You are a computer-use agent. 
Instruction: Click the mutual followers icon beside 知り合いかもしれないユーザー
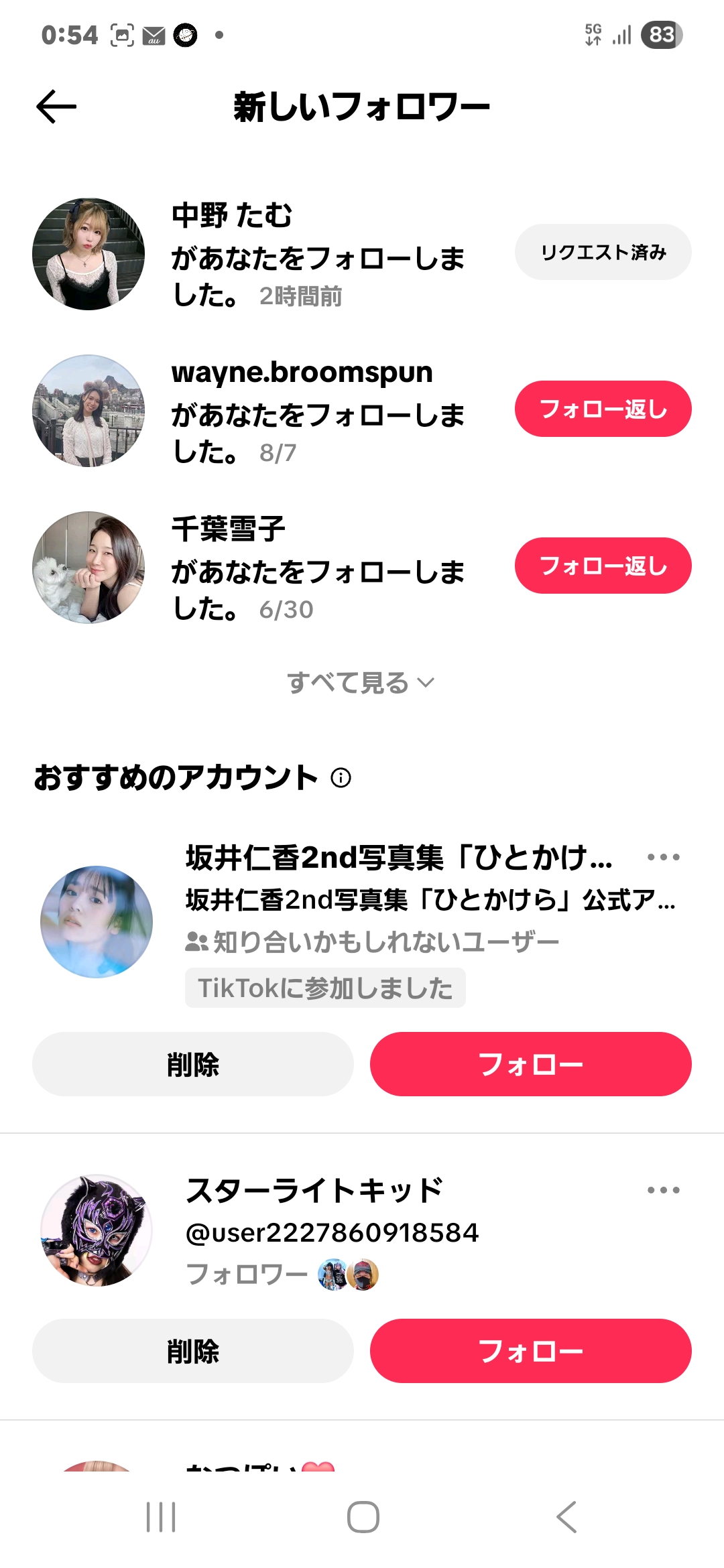click(196, 941)
